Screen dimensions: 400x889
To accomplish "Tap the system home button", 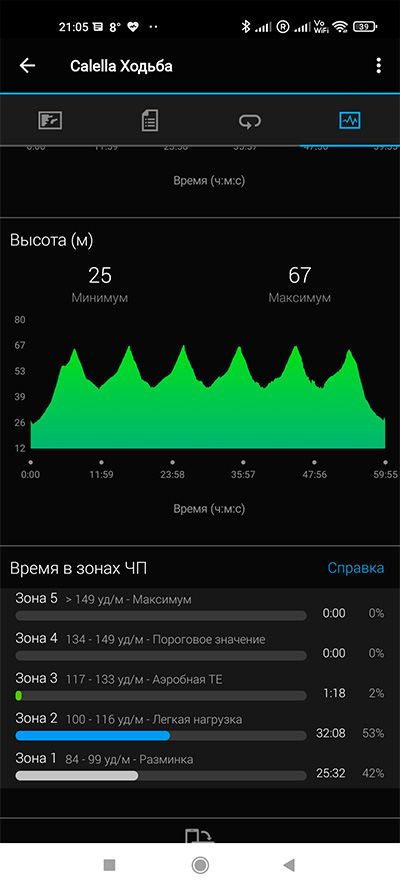I will coord(199,865).
